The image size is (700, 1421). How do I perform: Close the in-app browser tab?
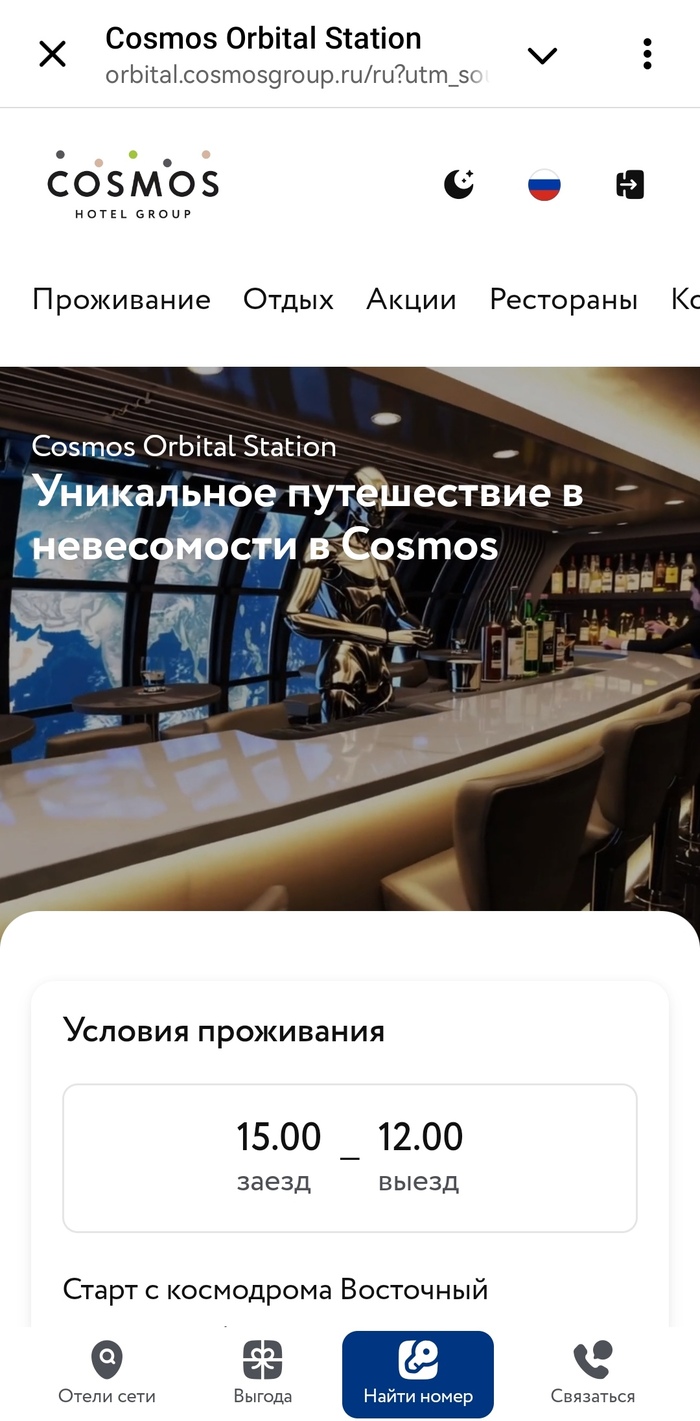[x=52, y=54]
